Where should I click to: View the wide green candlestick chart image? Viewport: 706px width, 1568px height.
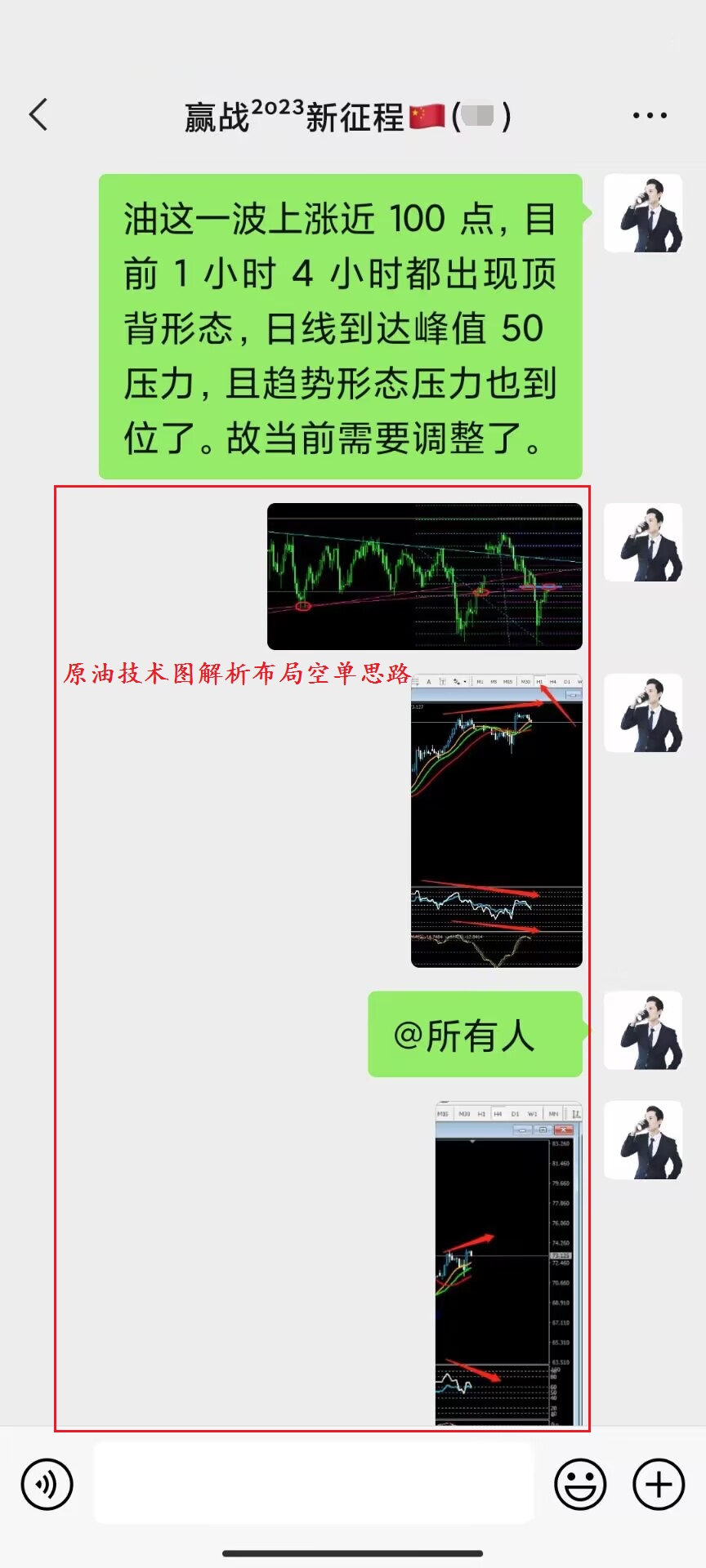[424, 577]
